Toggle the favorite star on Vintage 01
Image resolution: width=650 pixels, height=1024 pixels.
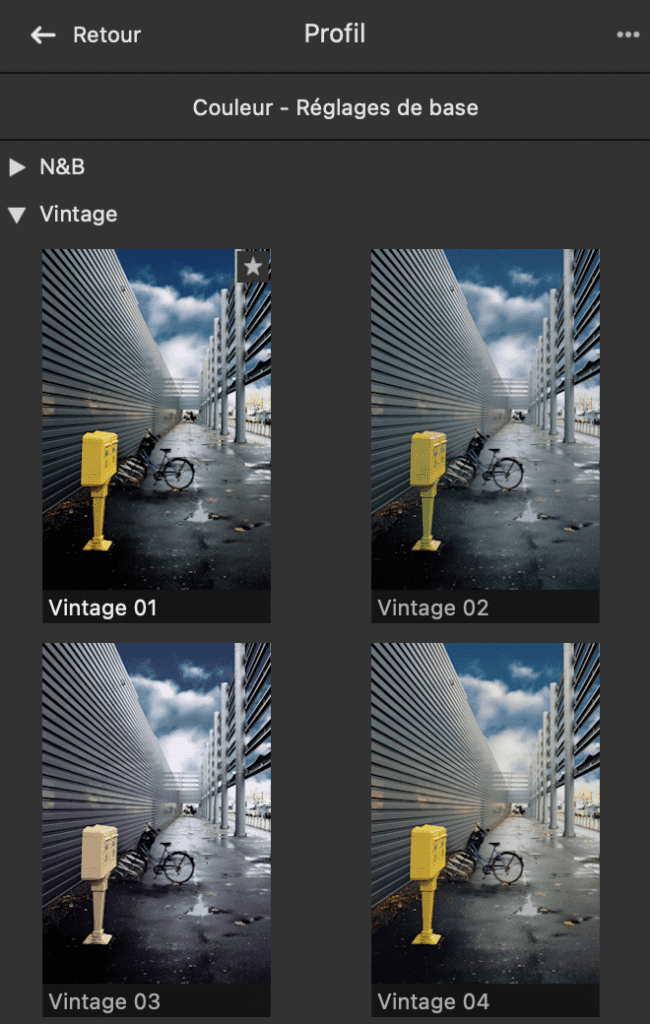coord(253,266)
